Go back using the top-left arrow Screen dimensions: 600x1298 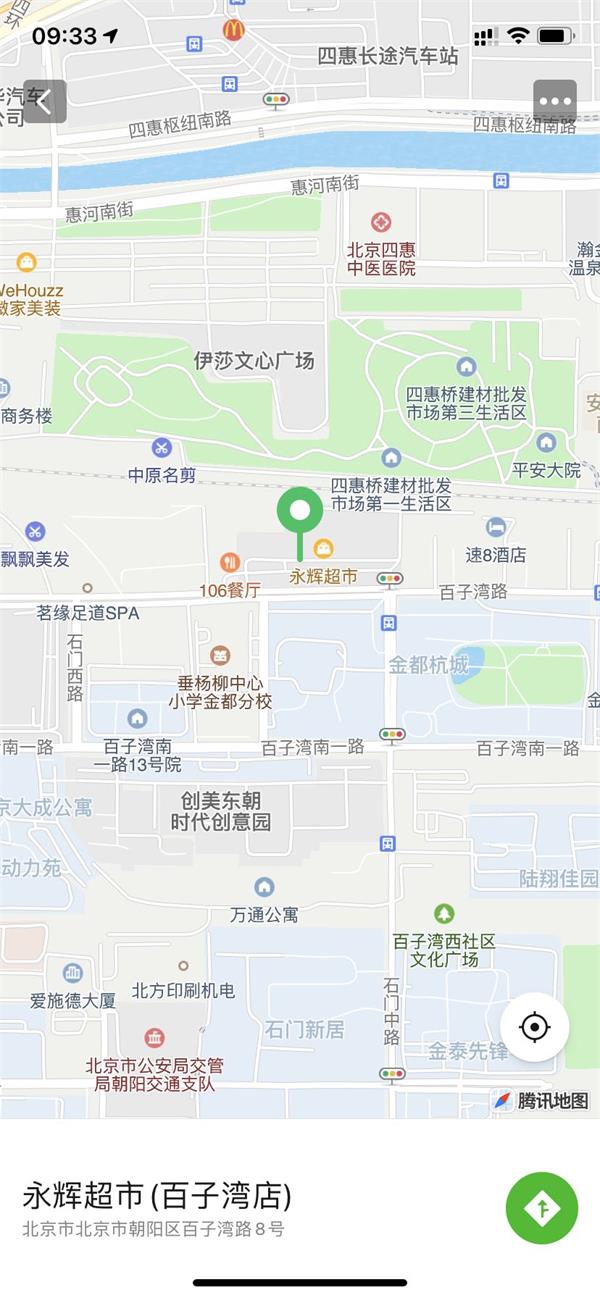45,101
